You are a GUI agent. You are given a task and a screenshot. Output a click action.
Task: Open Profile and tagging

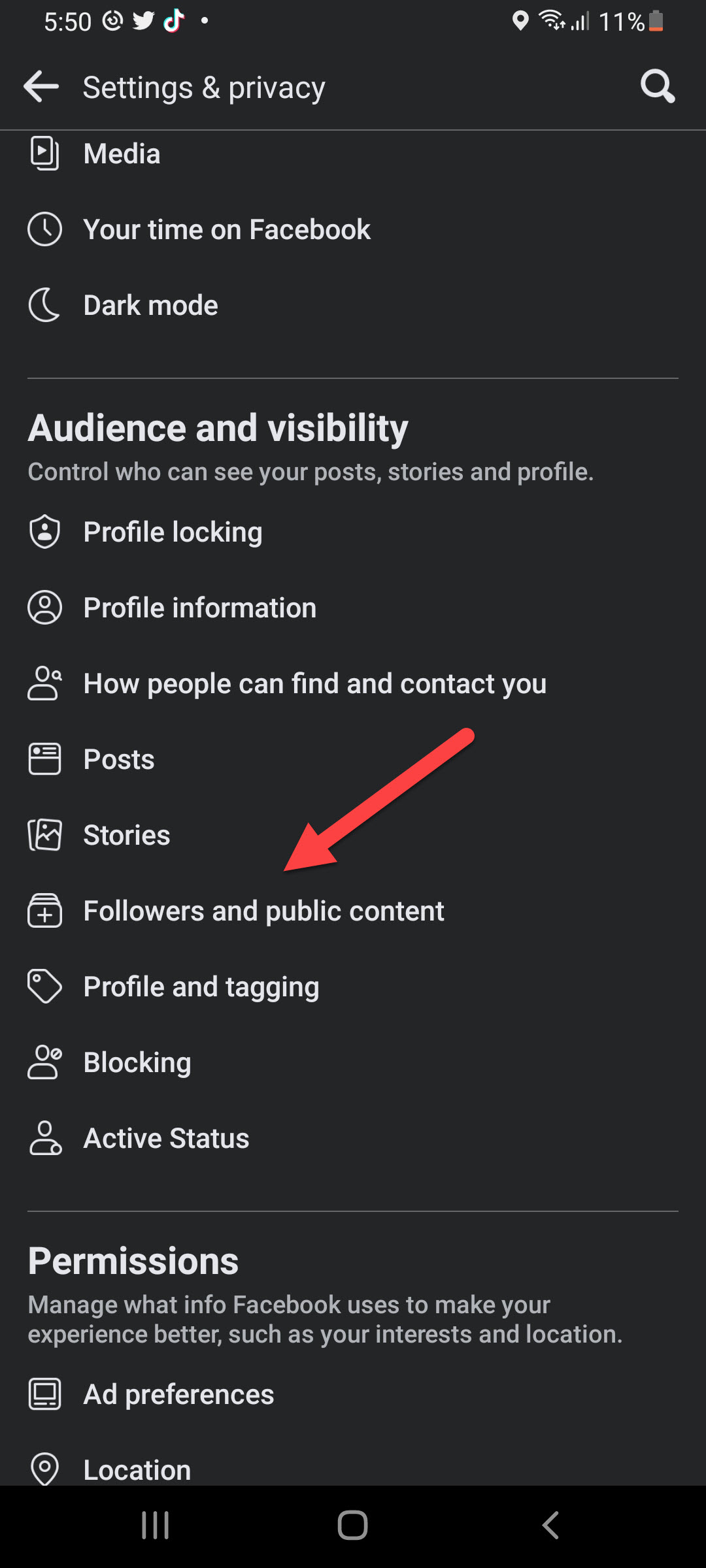[x=201, y=987]
